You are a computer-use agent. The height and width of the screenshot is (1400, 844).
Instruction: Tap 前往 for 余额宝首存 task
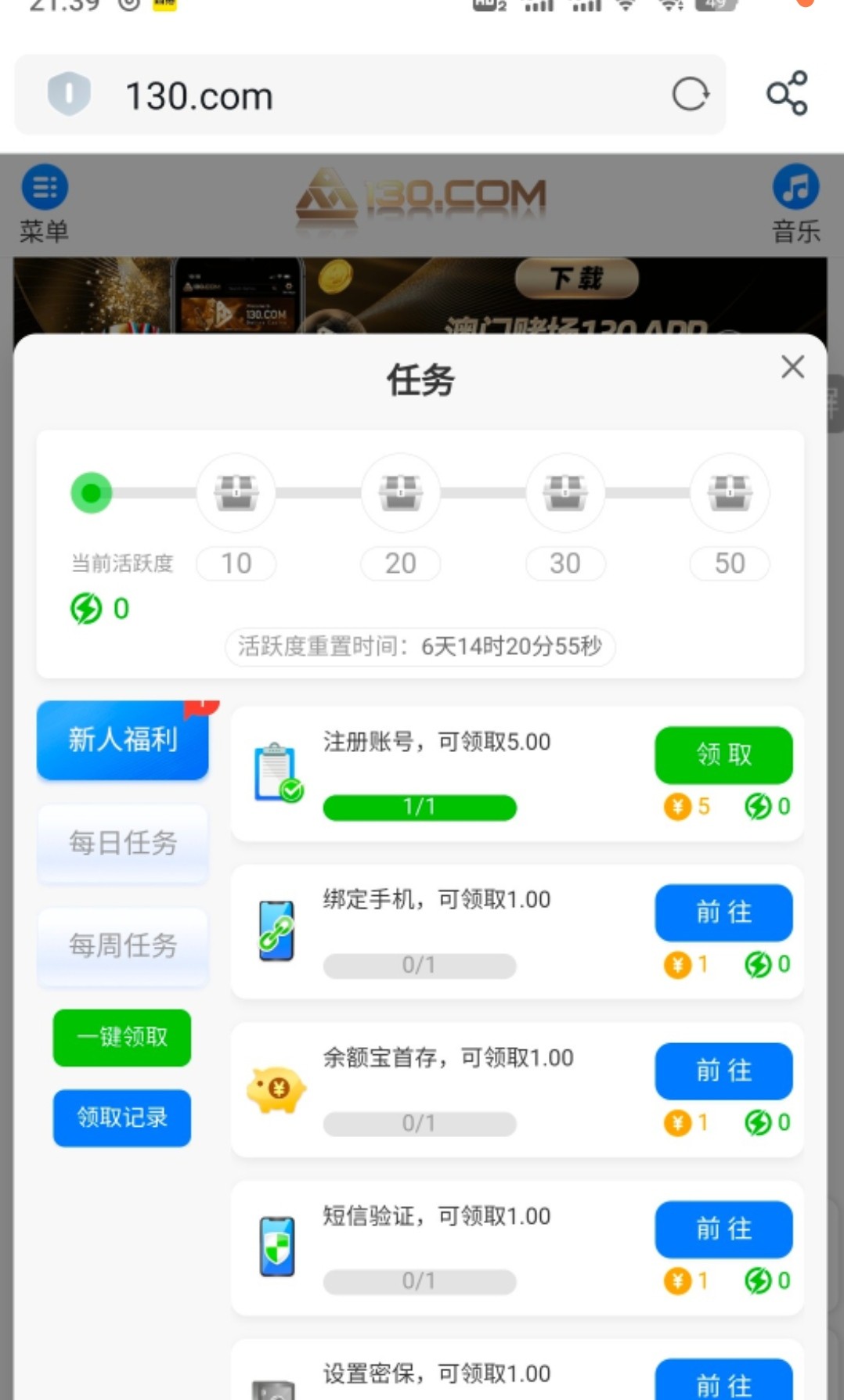click(723, 1071)
